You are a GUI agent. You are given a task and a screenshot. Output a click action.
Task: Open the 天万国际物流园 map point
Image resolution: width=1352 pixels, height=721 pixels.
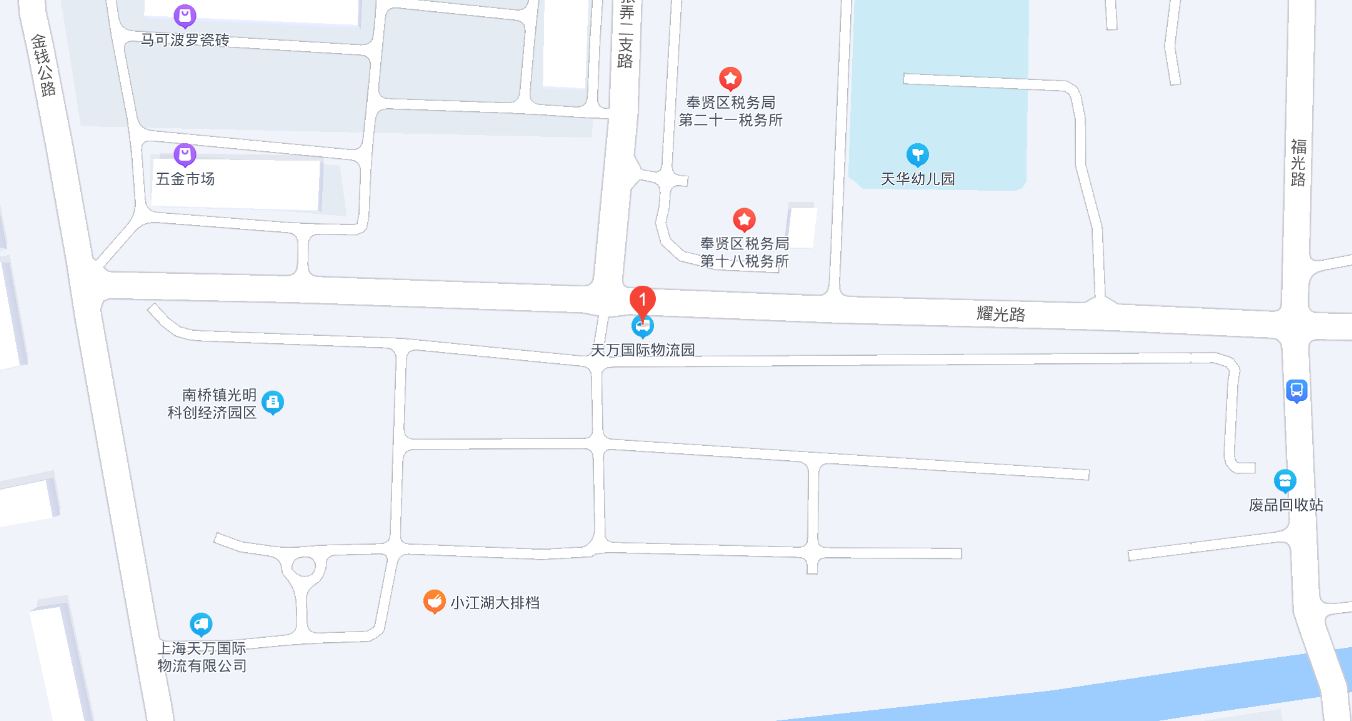[643, 327]
